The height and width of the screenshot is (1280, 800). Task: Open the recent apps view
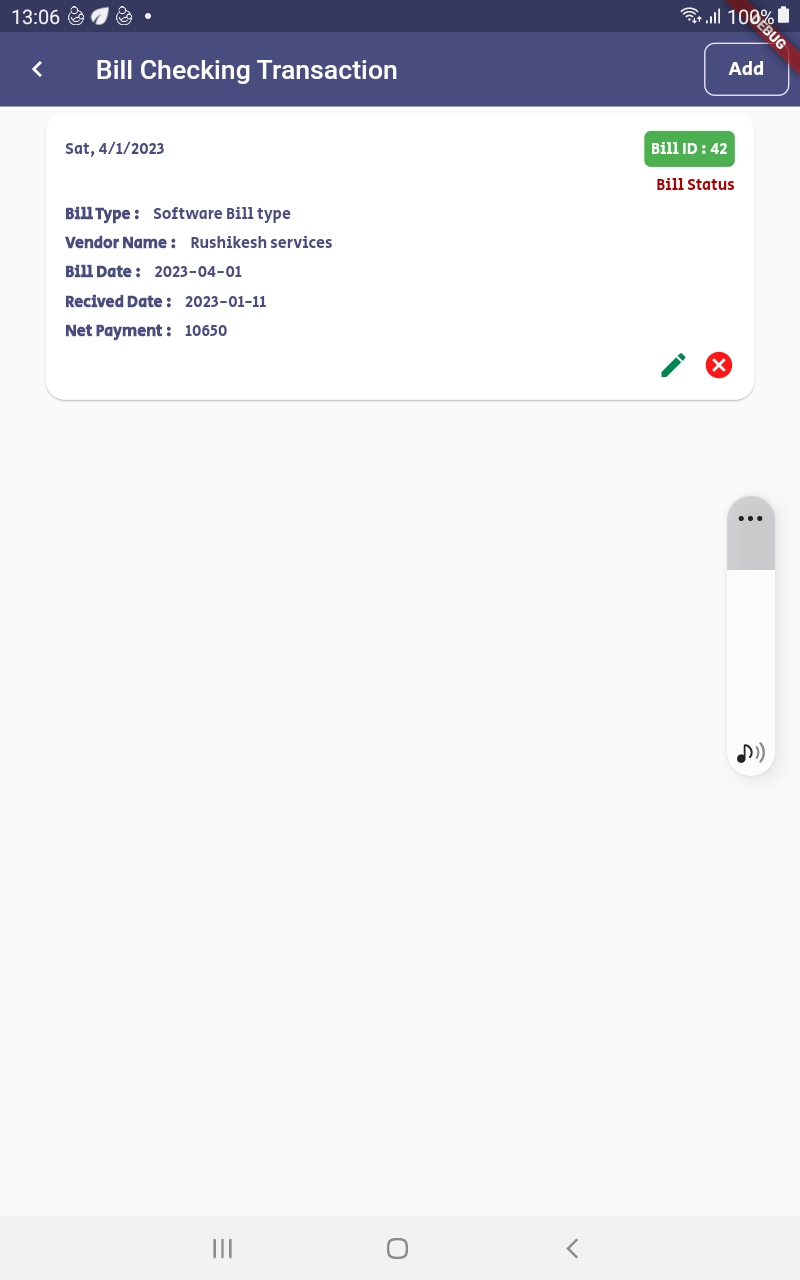222,1248
